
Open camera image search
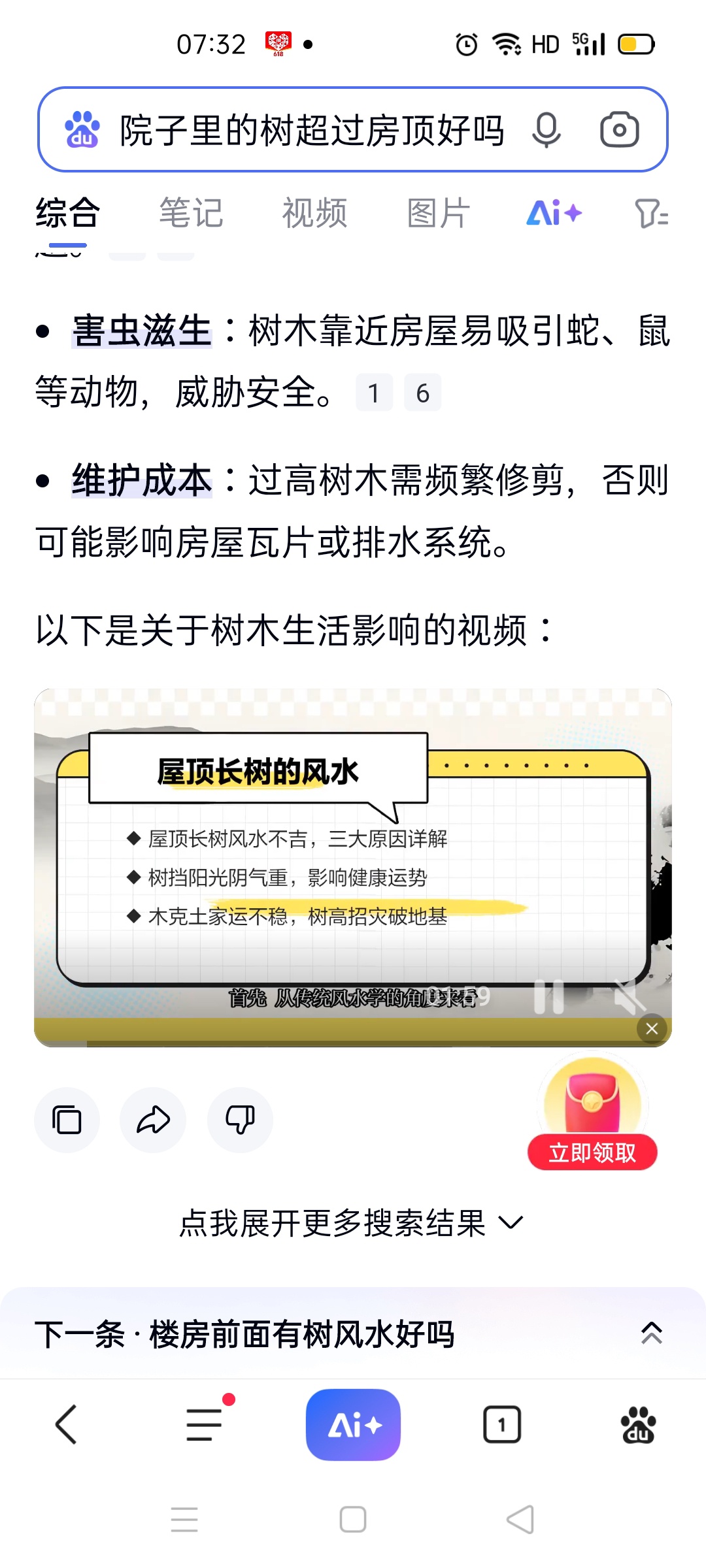(x=619, y=130)
